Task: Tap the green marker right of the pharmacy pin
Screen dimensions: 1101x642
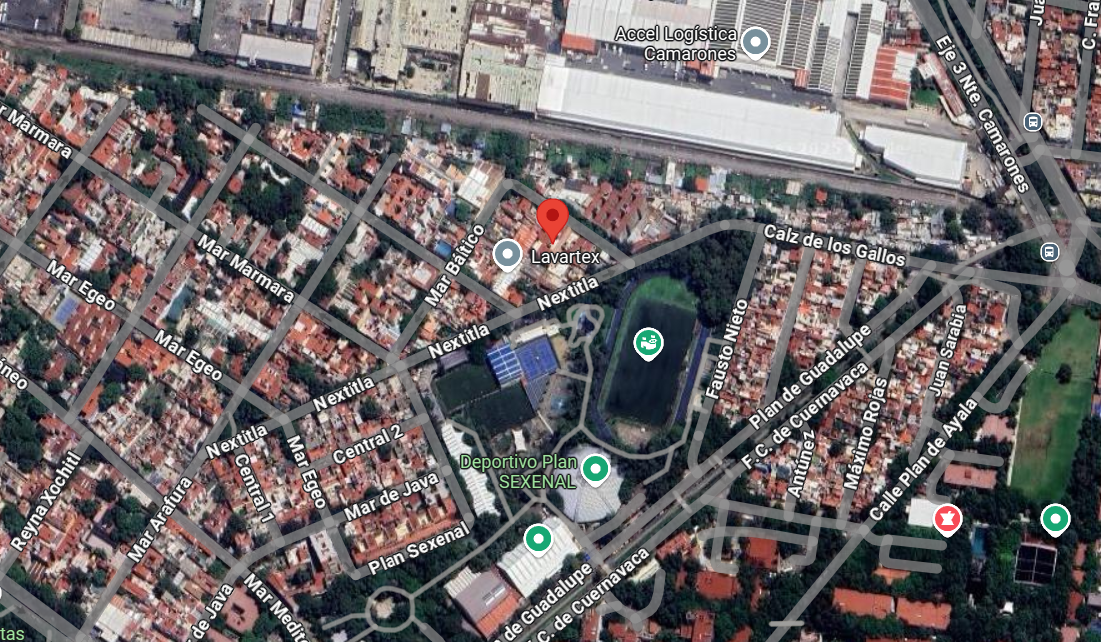Action: [x=1054, y=519]
